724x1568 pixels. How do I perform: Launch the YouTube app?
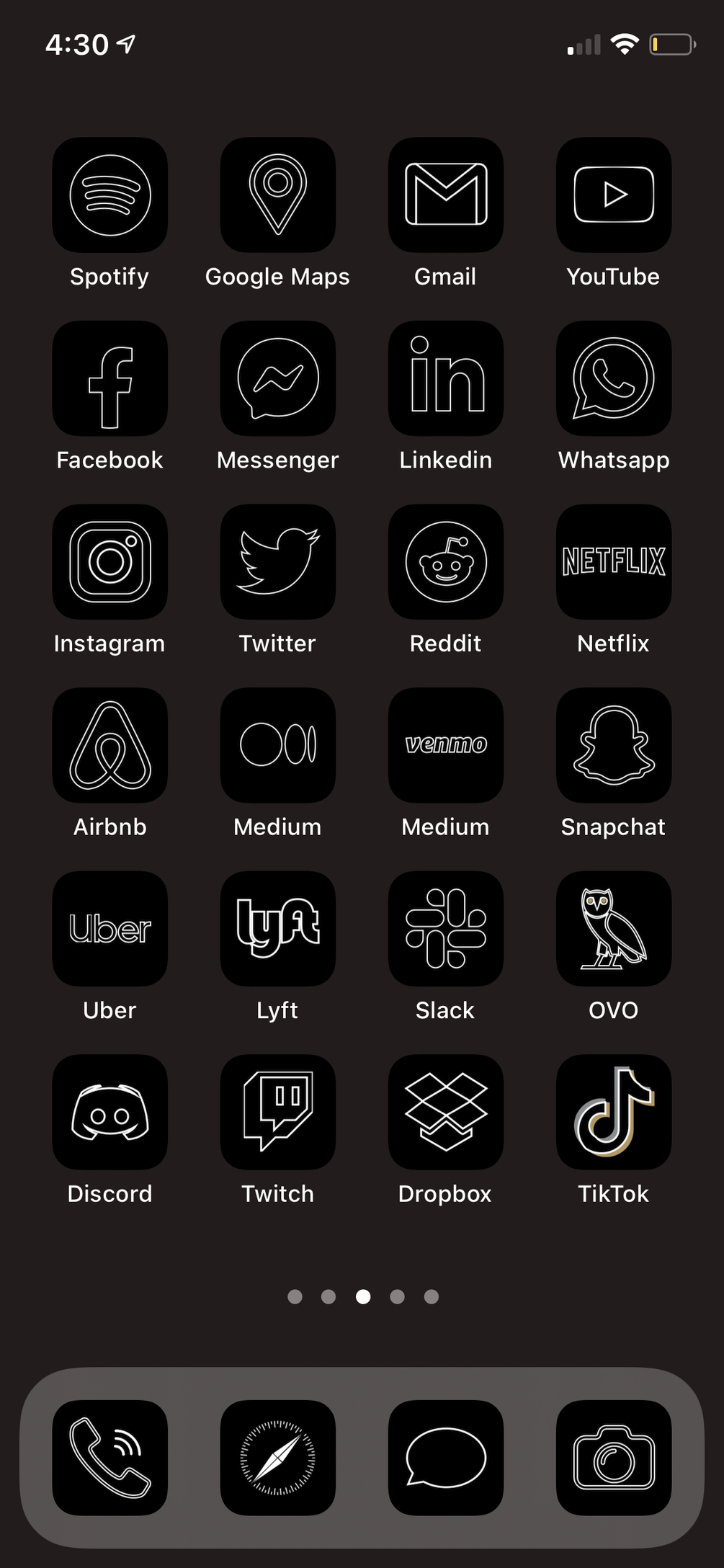(614, 195)
